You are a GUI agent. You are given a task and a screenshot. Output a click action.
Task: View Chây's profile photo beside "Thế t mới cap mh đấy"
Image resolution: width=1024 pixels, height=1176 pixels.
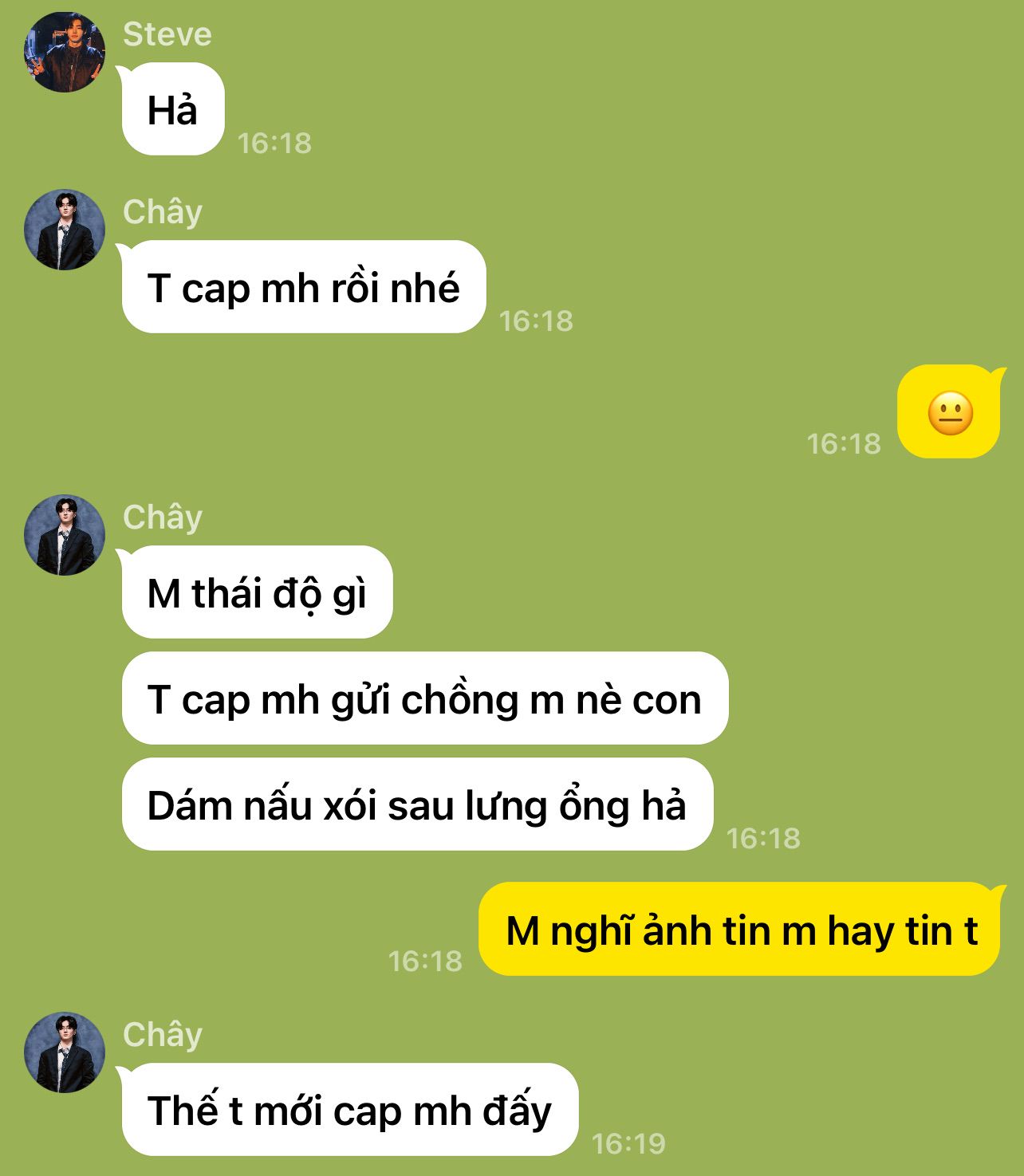coord(65,1052)
